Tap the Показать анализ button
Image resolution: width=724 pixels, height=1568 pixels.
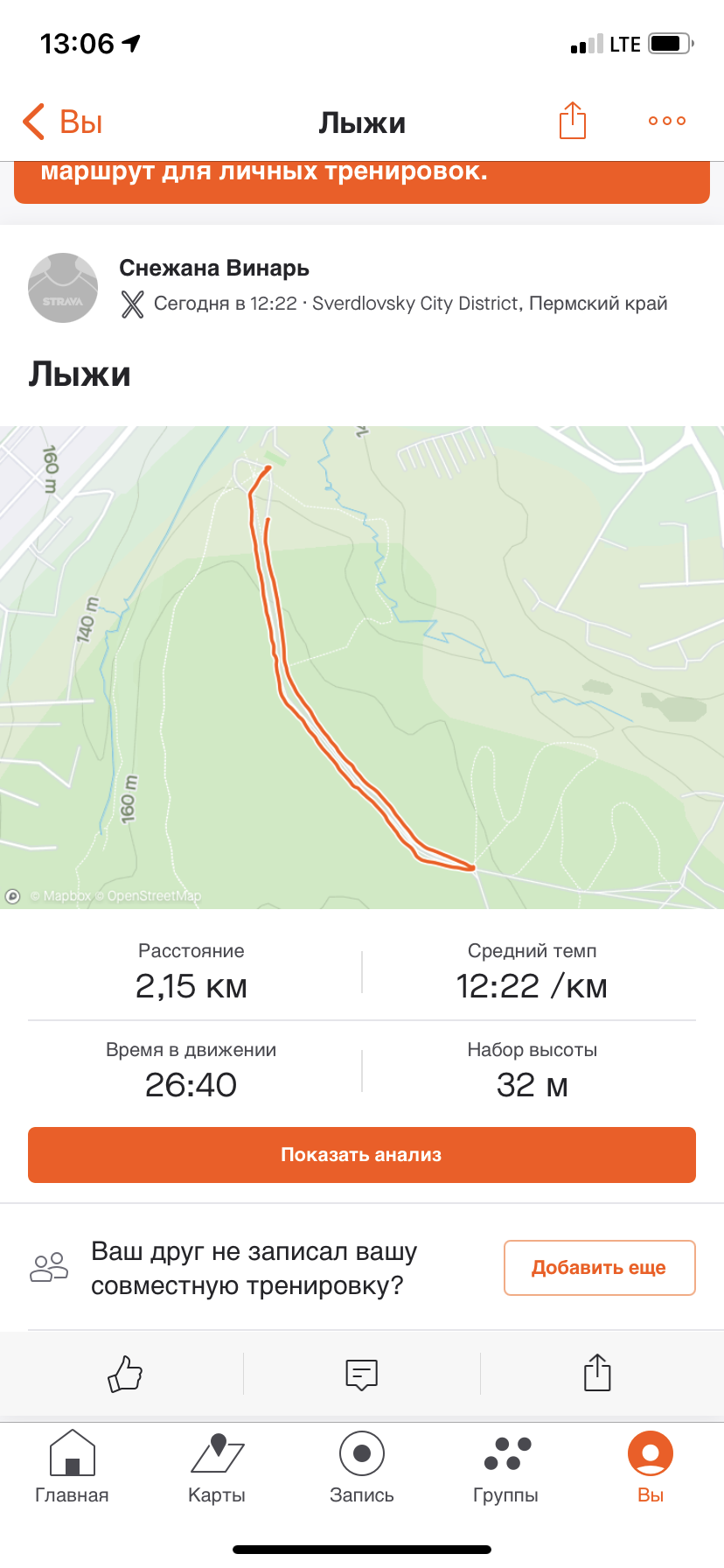coord(362,1154)
